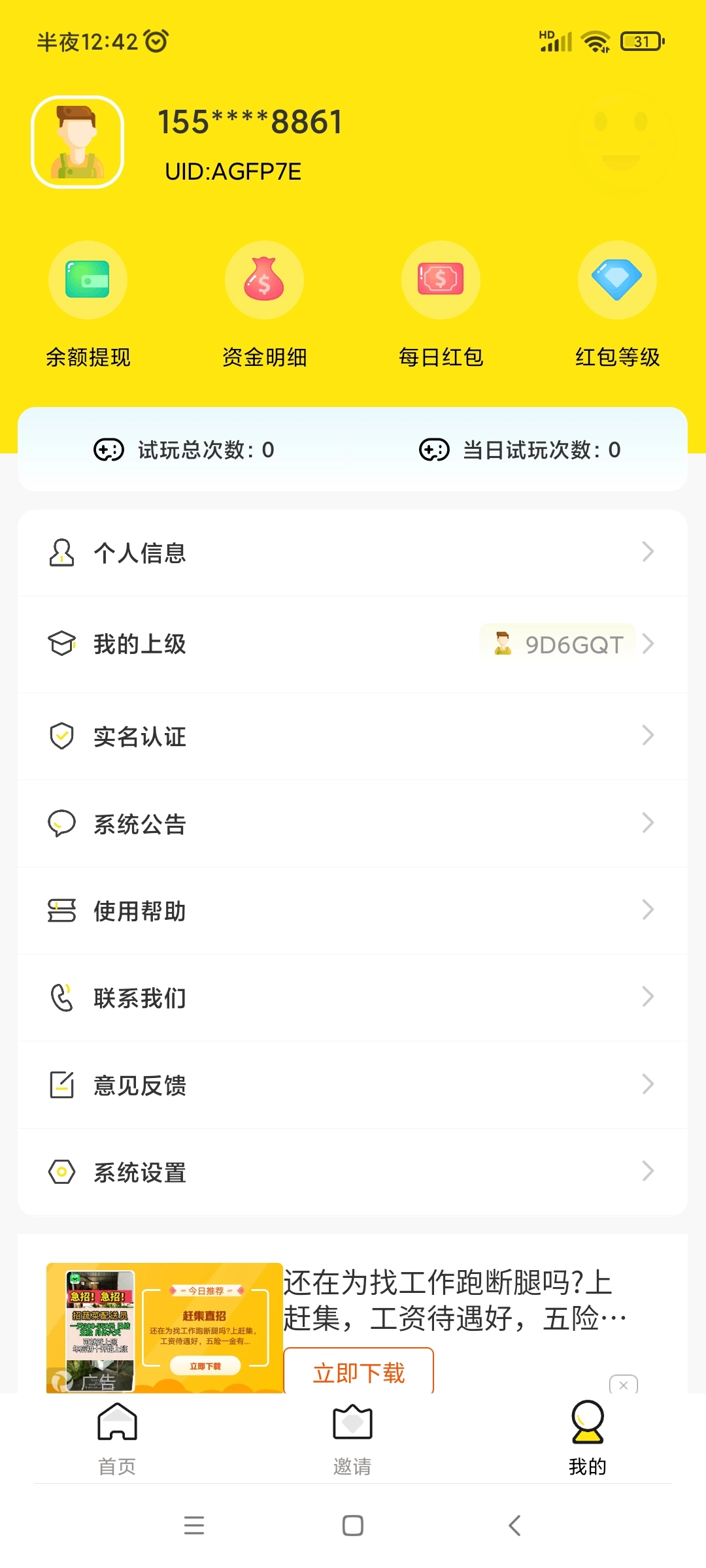Click the user avatar image
Viewport: 706px width, 1568px height.
click(x=76, y=141)
